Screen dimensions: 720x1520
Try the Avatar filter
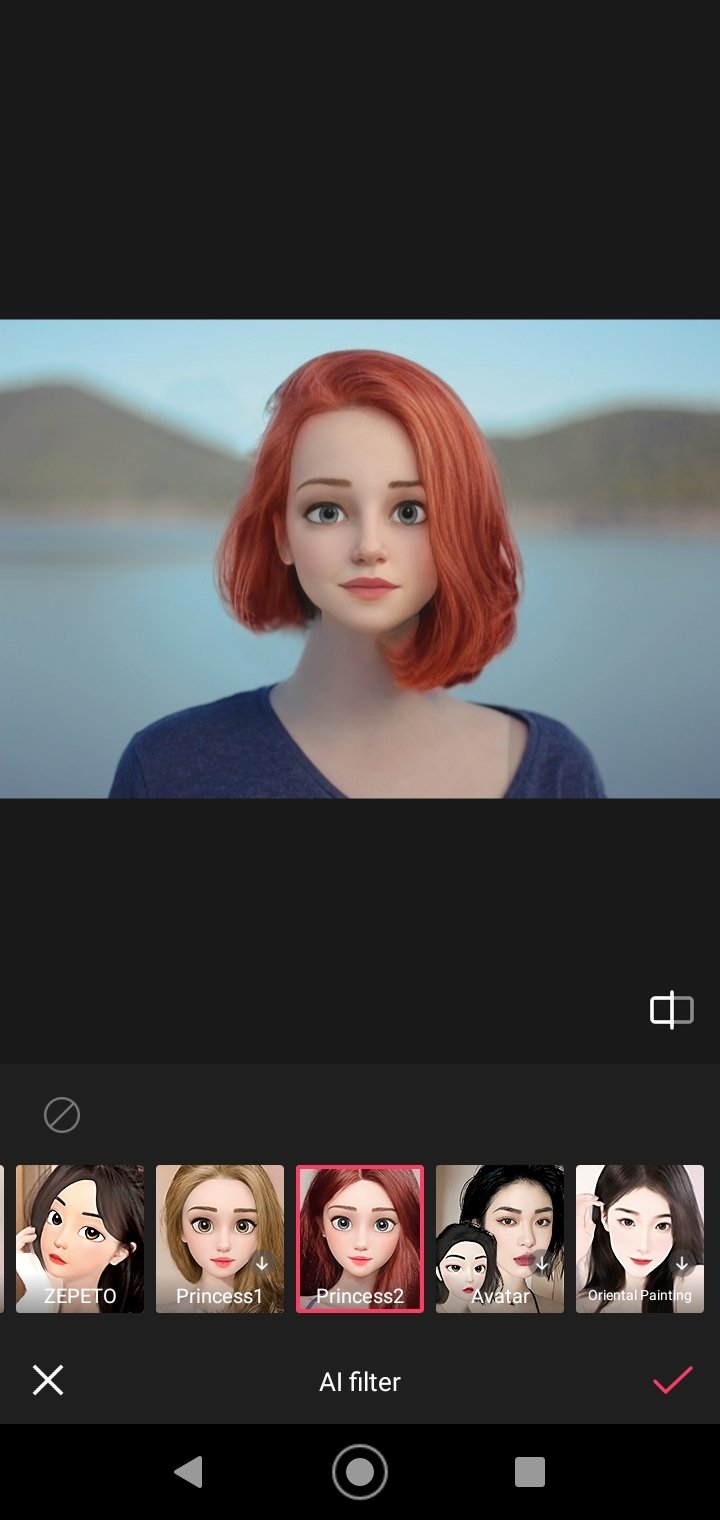500,1238
